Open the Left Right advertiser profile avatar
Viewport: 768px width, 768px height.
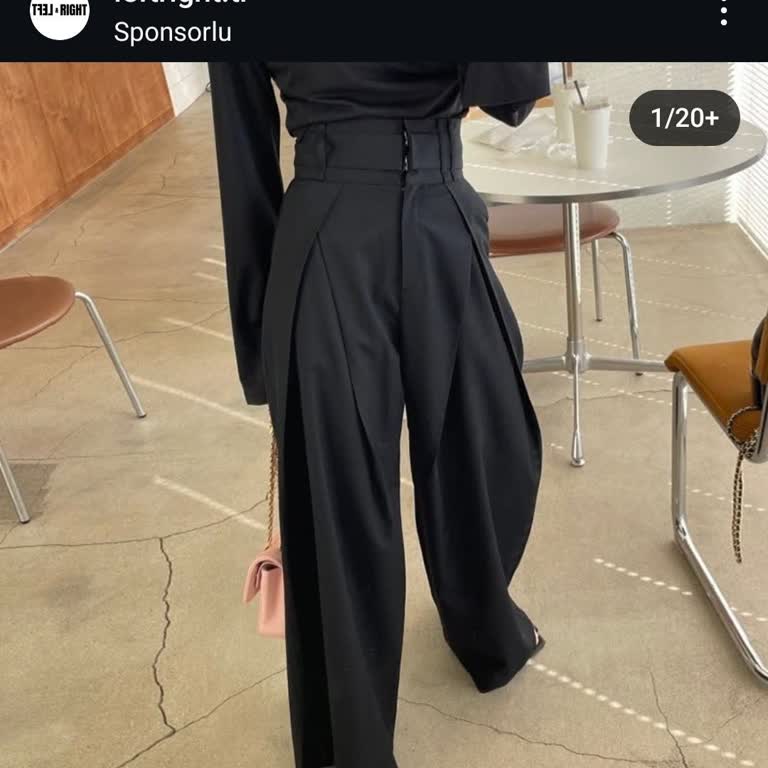point(60,14)
